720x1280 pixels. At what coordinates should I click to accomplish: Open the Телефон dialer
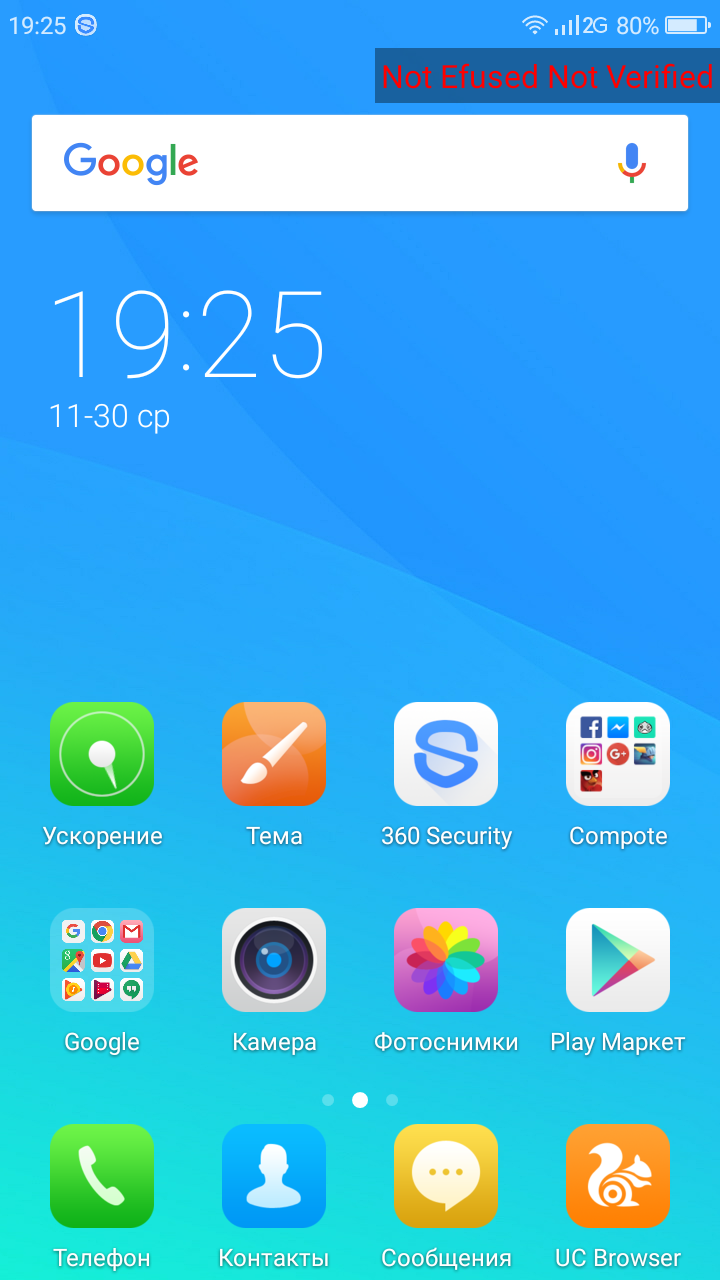point(102,1176)
